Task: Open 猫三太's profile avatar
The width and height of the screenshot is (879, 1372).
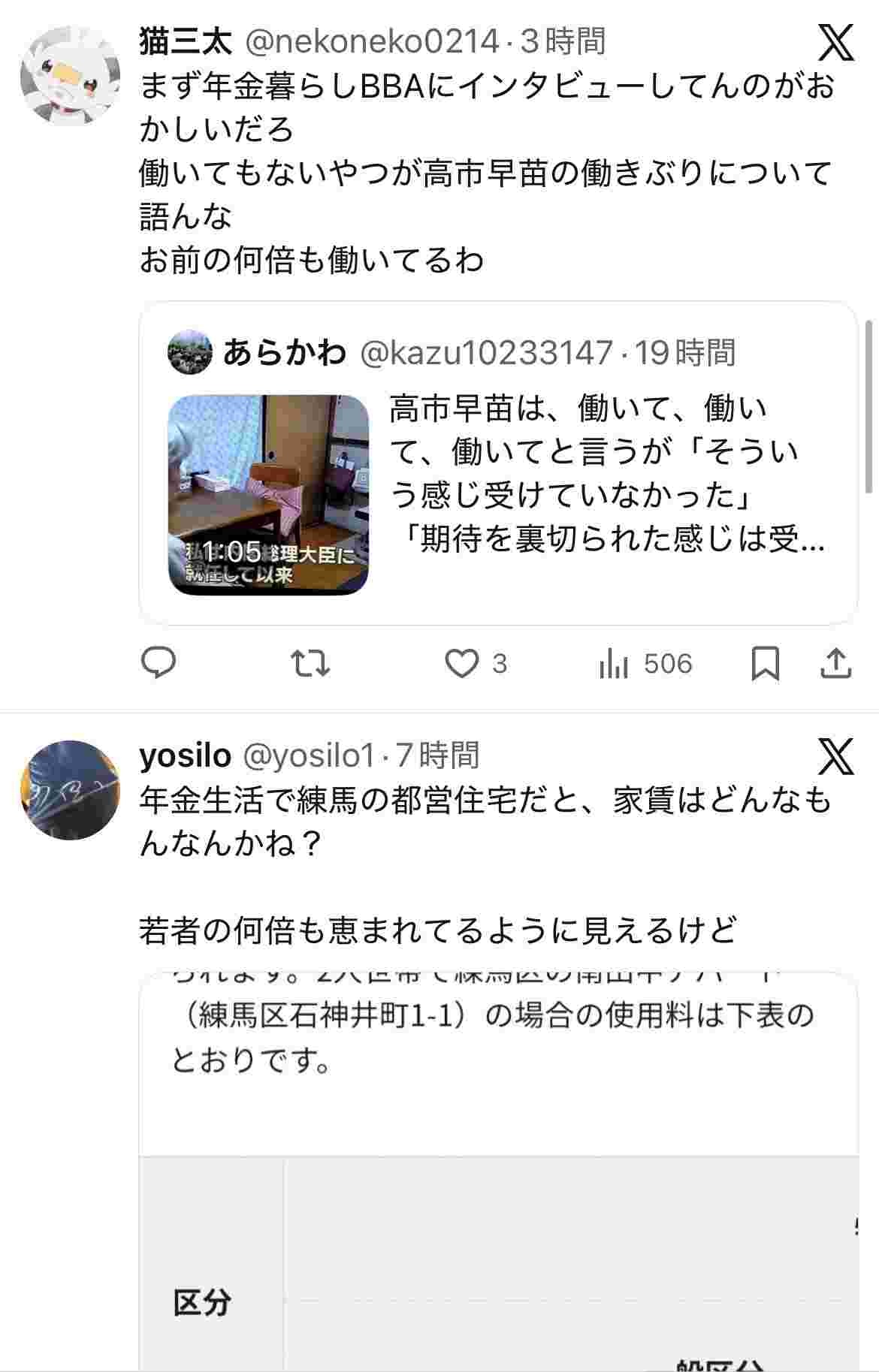Action: [70, 74]
